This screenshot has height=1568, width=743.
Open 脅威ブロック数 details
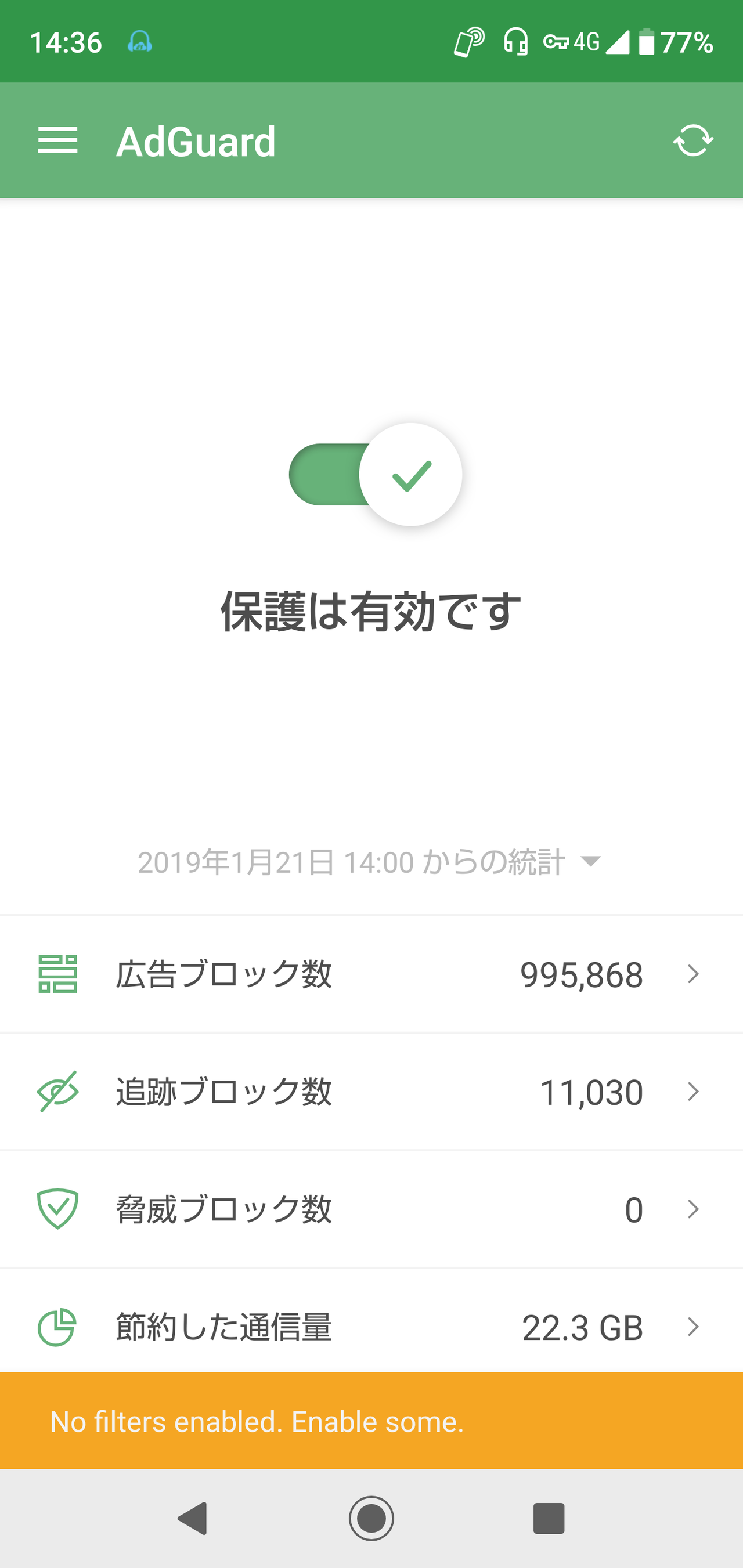[371, 1209]
